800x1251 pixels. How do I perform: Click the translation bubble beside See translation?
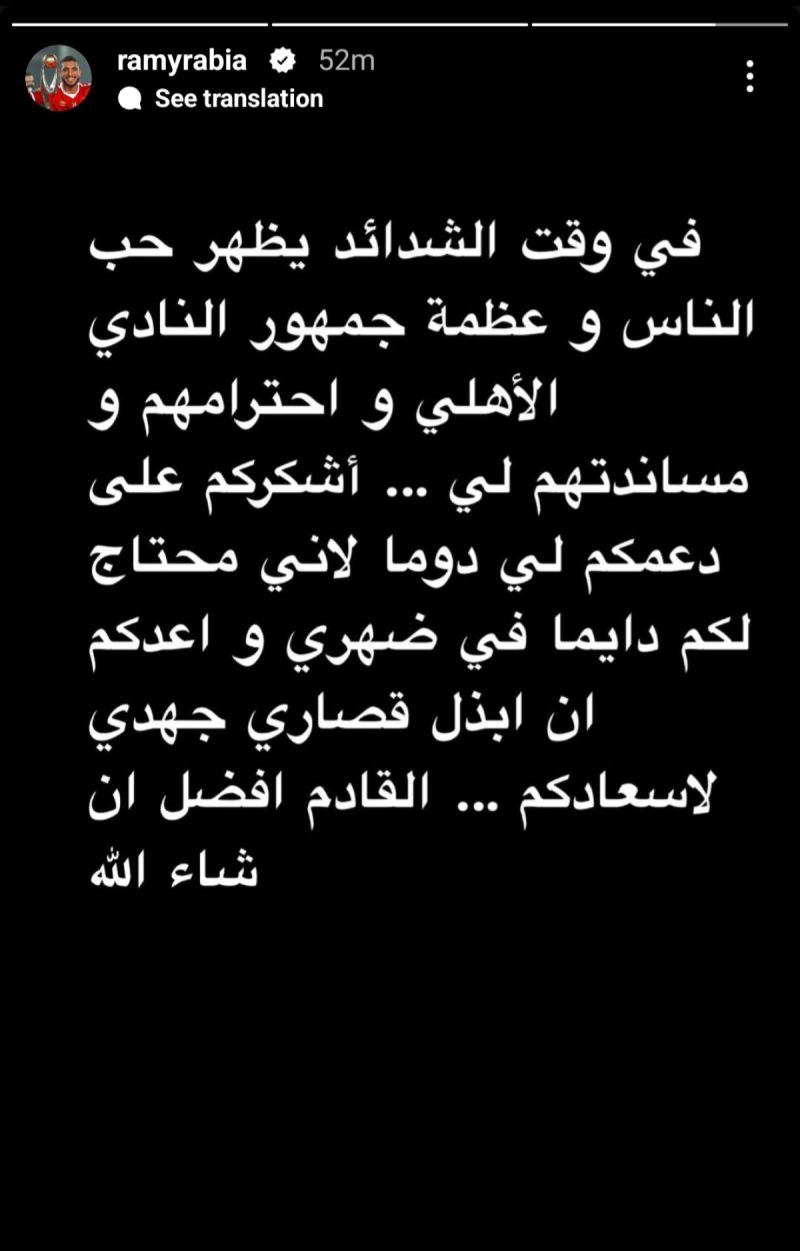click(131, 98)
